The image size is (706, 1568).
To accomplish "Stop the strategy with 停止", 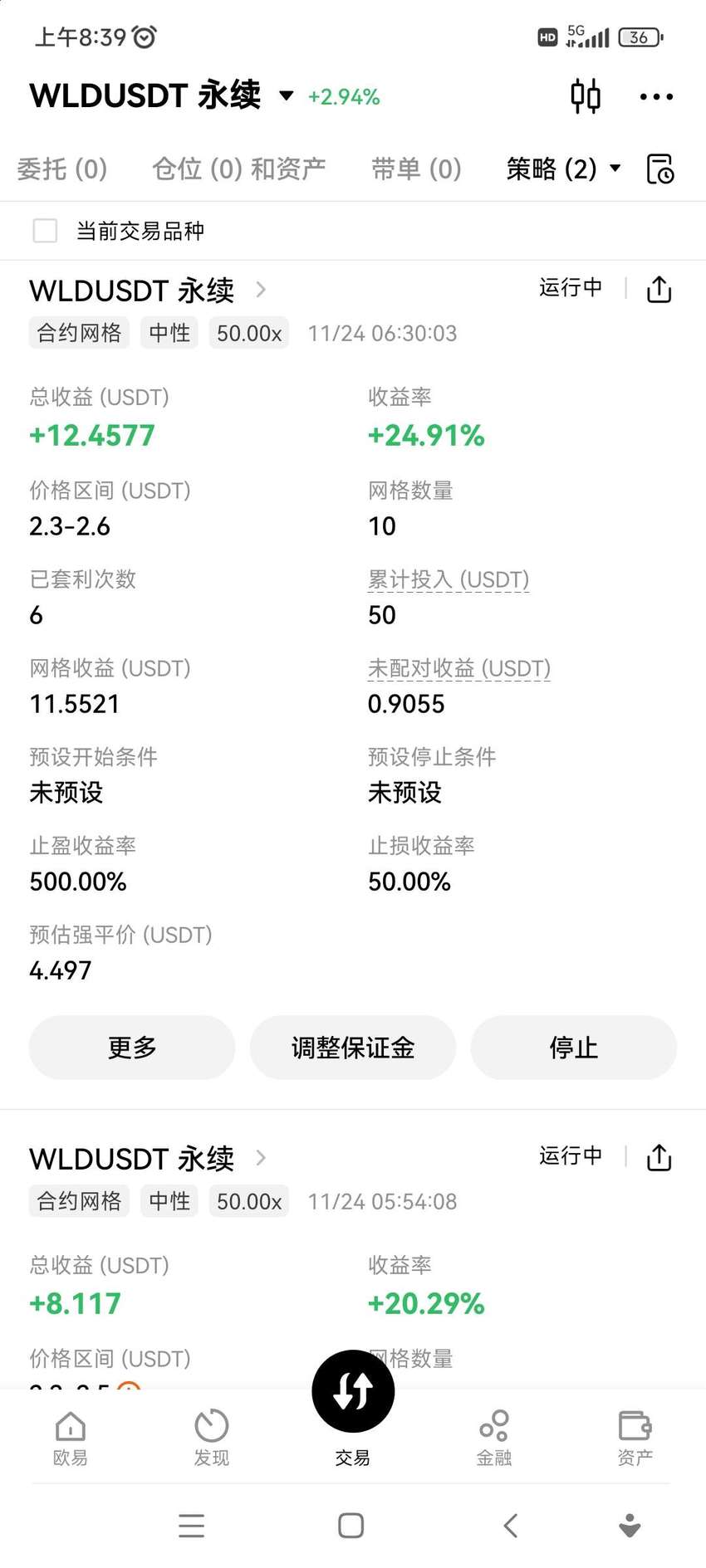I will point(574,1048).
